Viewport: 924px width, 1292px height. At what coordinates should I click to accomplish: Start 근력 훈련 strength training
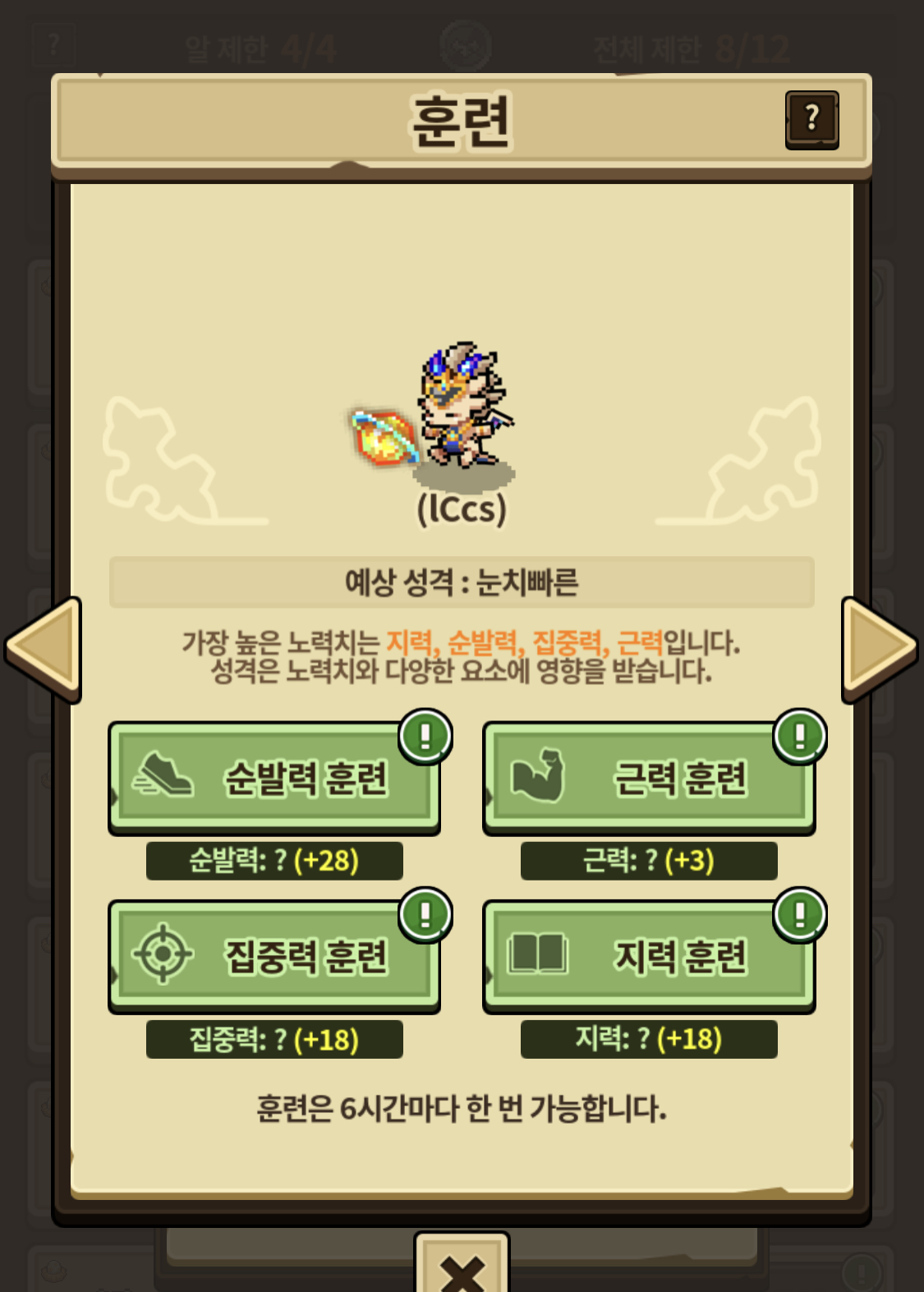648,777
